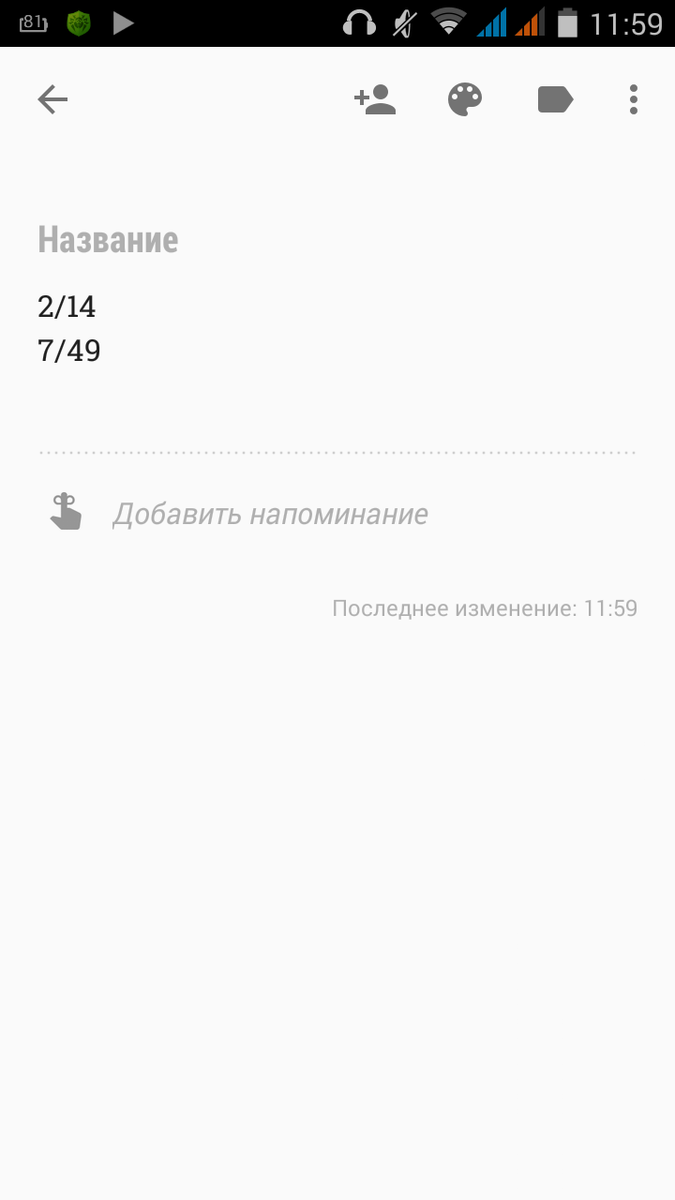Open the overflow menu

[634, 99]
